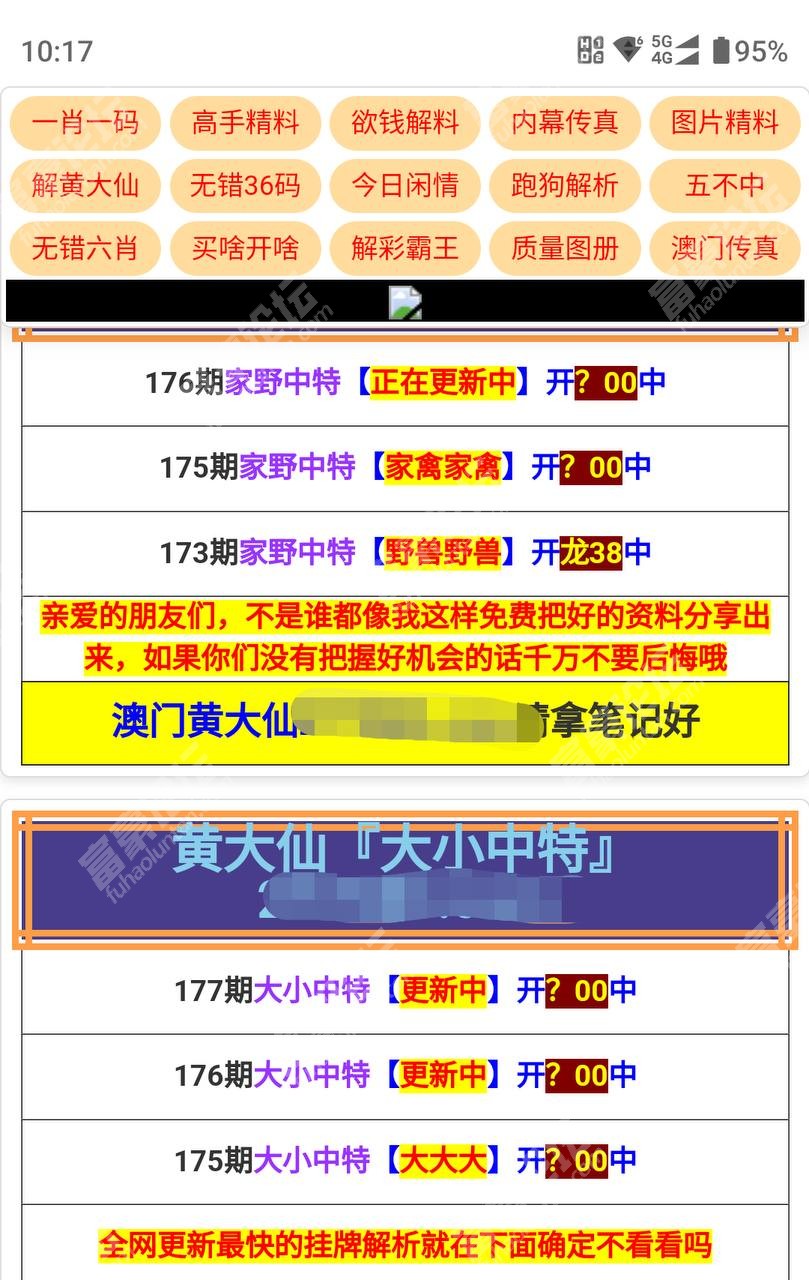Tap the broken image banner
Screen dimensions: 809x1280
[405, 302]
